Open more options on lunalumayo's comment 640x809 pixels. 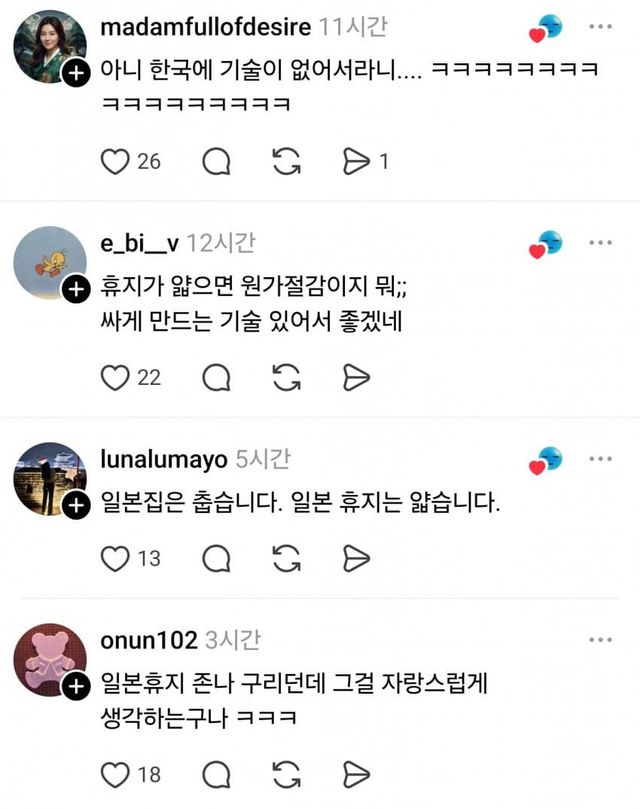pos(600,459)
